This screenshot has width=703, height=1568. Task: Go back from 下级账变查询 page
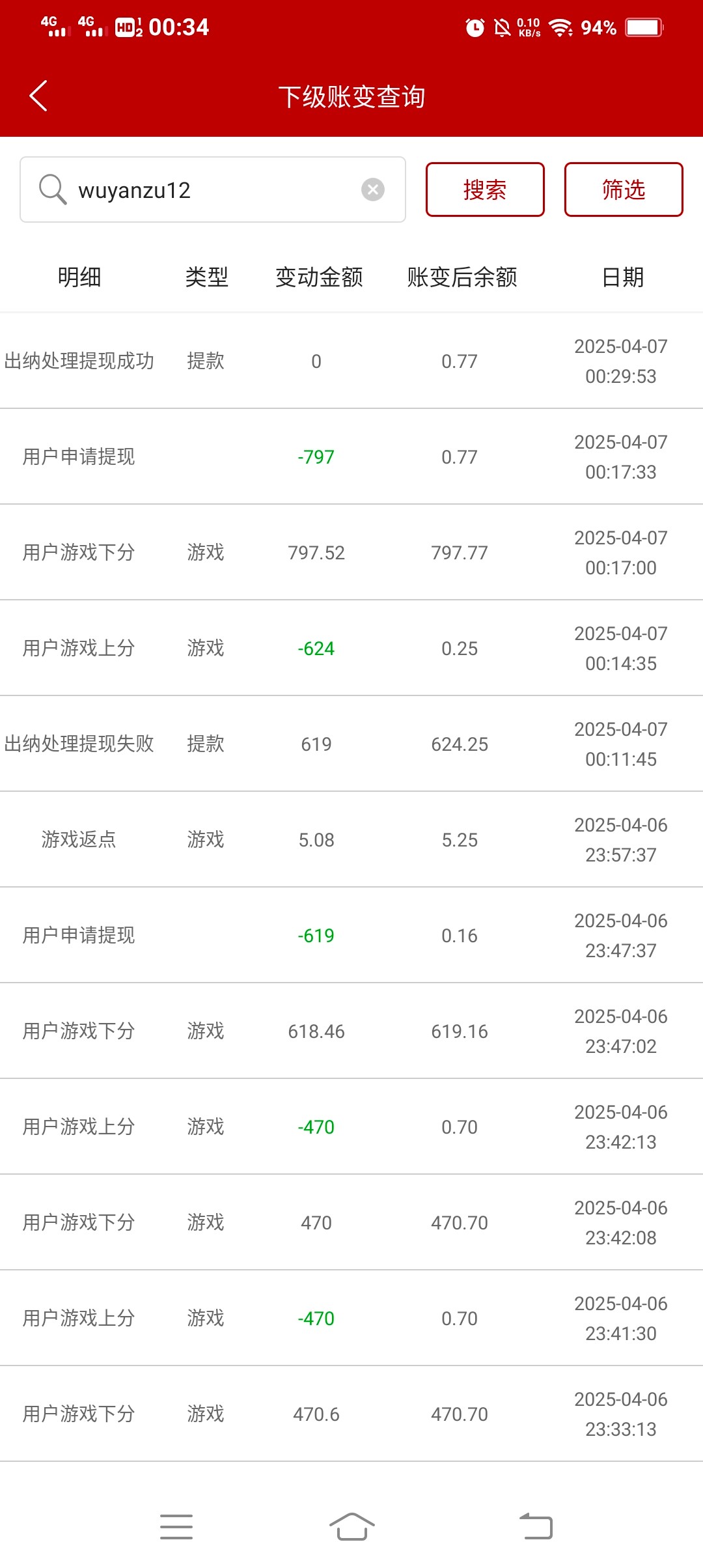click(x=39, y=96)
